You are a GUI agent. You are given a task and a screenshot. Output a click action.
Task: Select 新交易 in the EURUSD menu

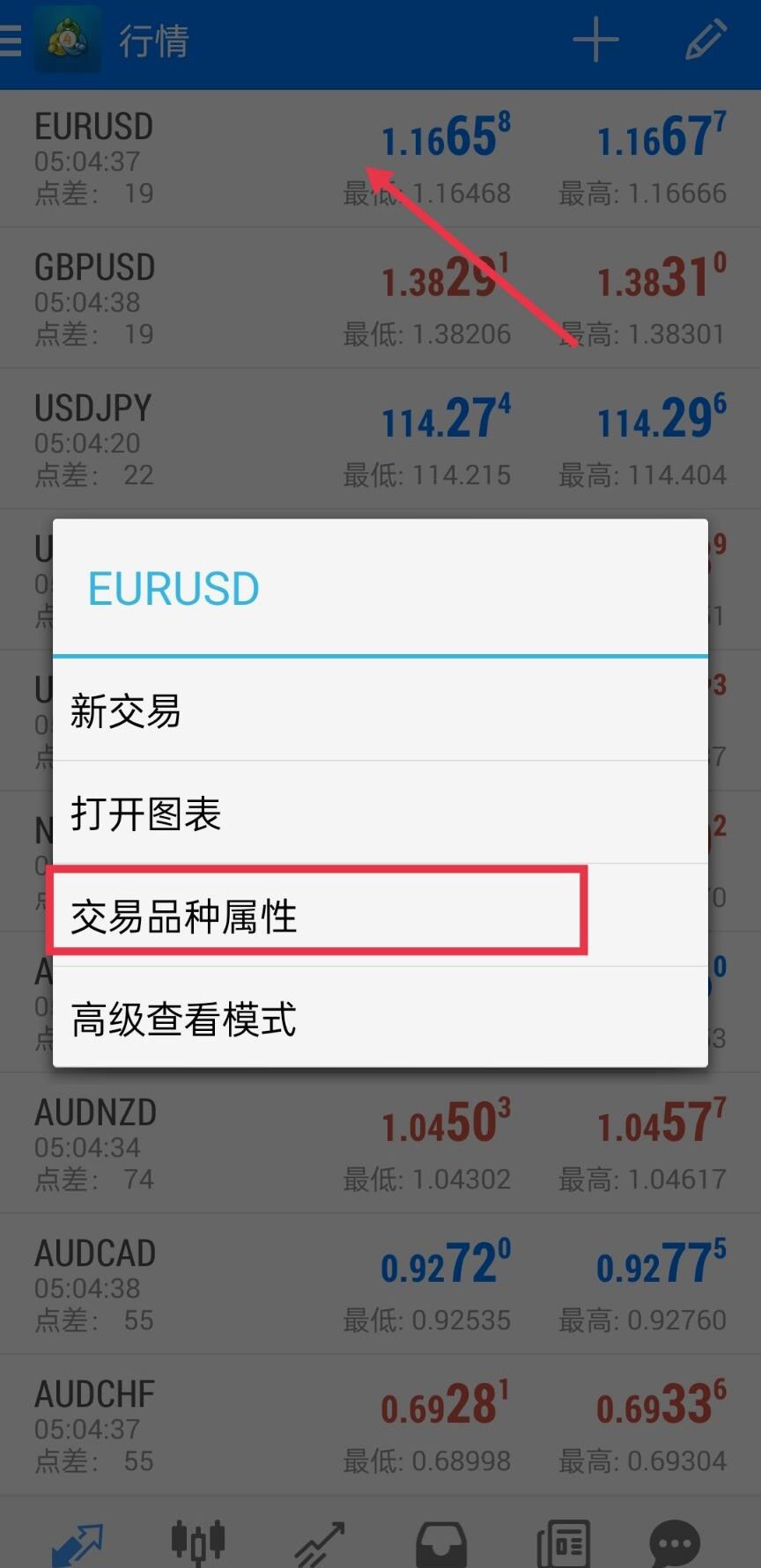[379, 710]
